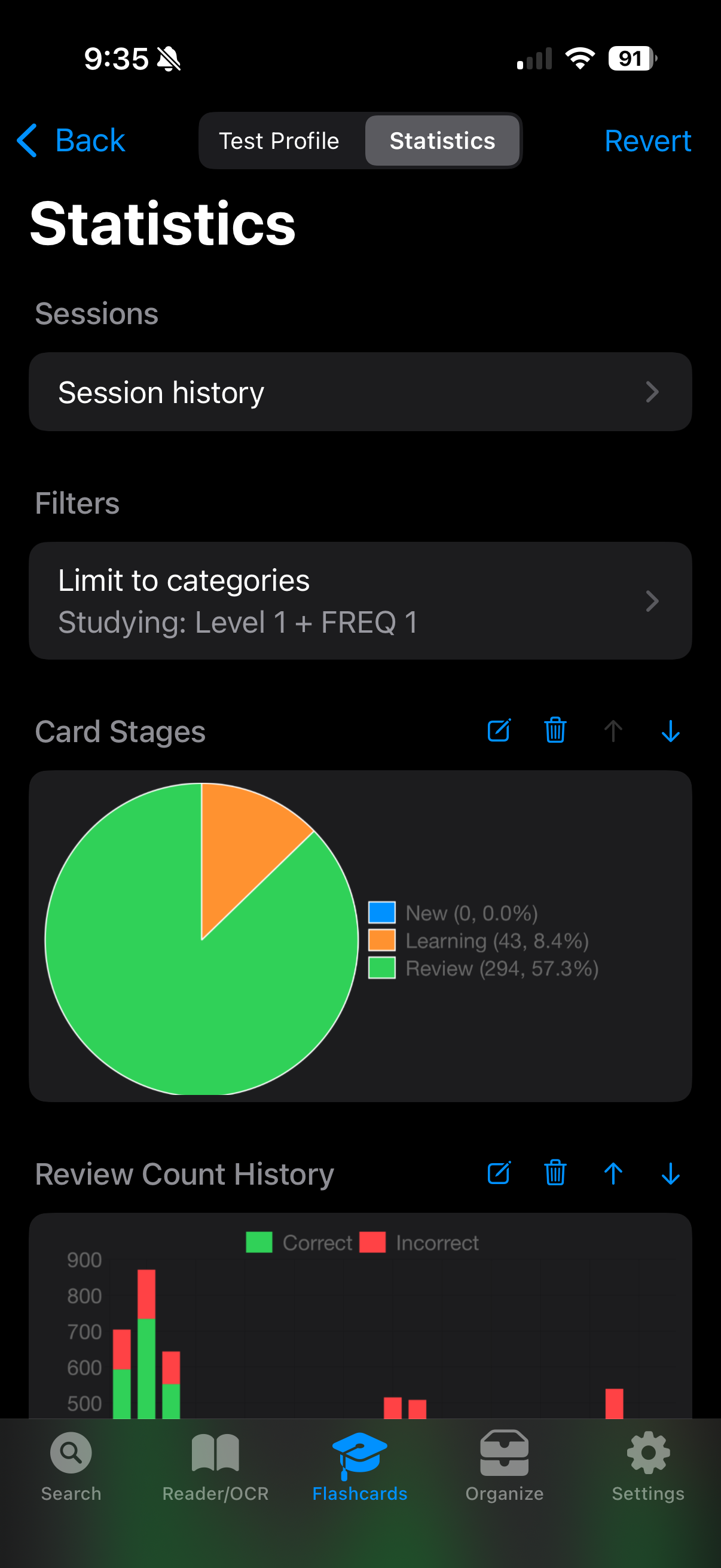Switch to the Search tab
721x1568 pixels.
pos(71,1466)
